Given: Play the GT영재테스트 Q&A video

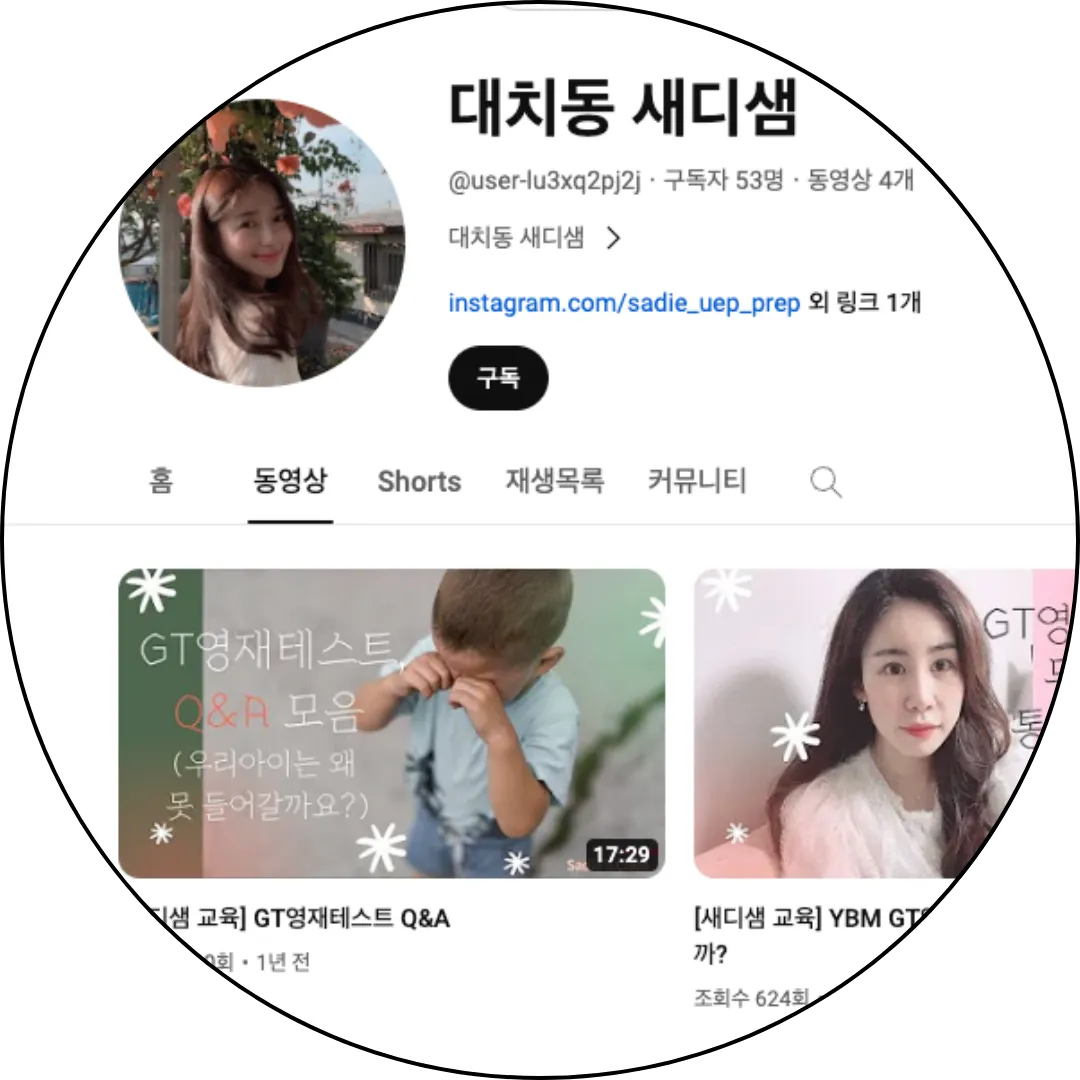Looking at the screenshot, I should pyautogui.click(x=391, y=723).
